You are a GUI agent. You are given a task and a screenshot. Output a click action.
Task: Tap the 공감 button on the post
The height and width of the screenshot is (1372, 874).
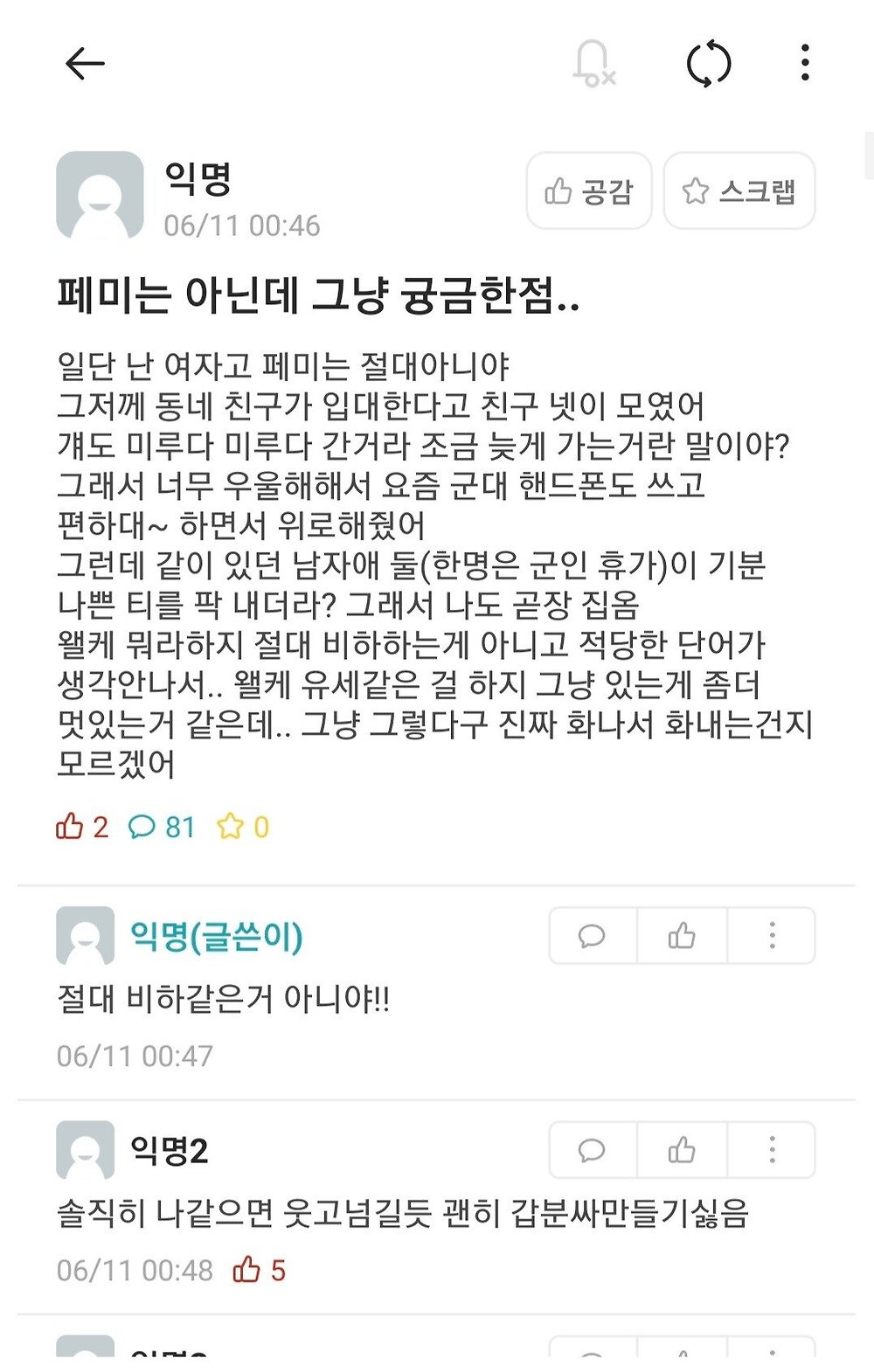tap(588, 191)
